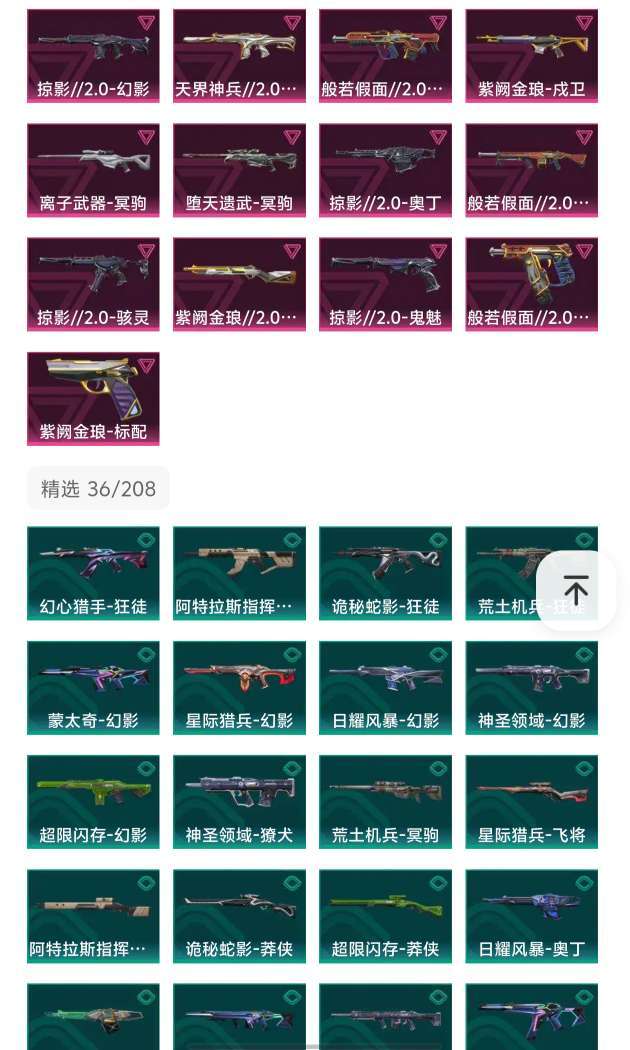Select the 星际猎兵-飞将 skin
This screenshot has height=1050, width=630.
(x=531, y=801)
